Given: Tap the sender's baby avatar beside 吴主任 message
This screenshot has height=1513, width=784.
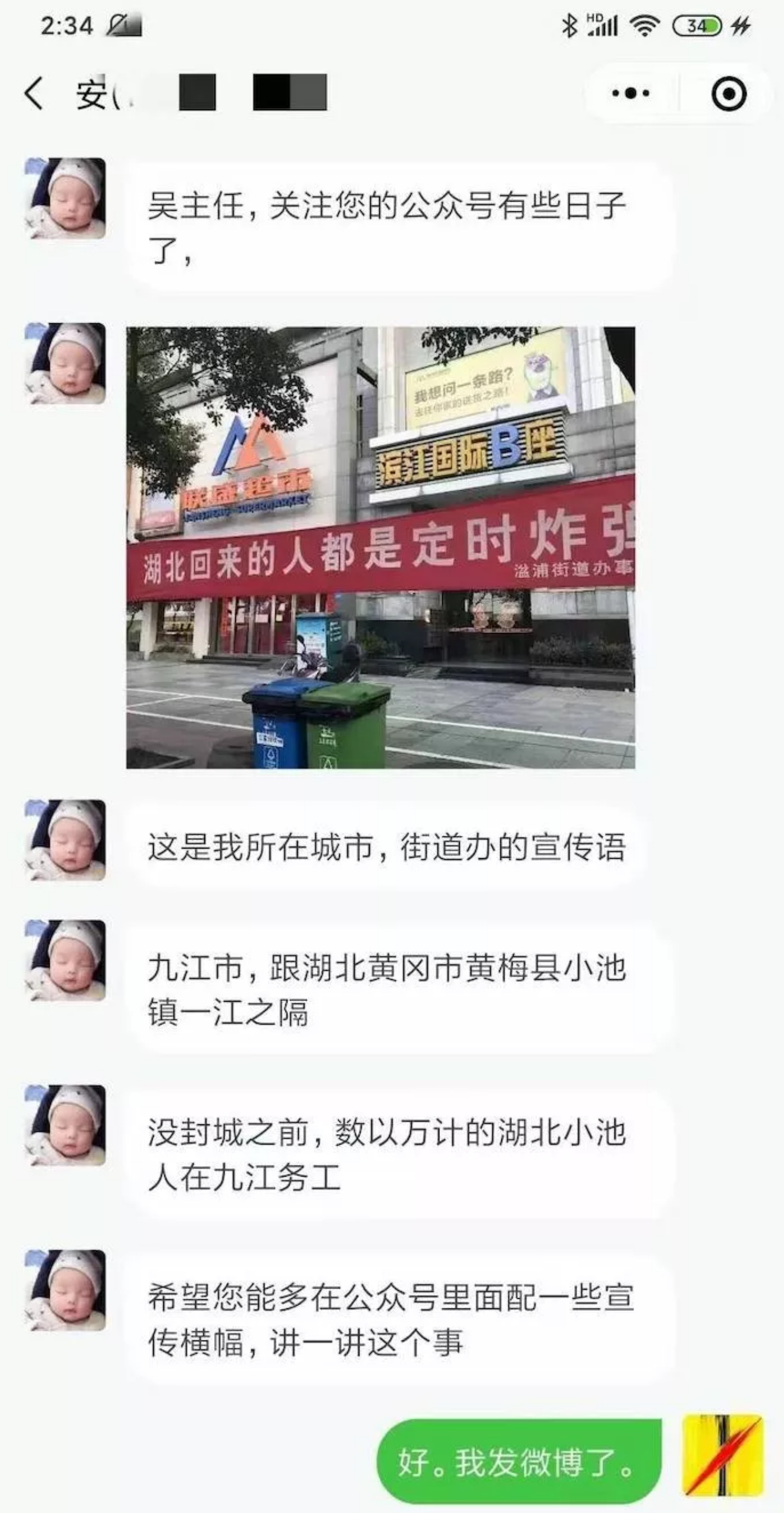Looking at the screenshot, I should [65, 199].
